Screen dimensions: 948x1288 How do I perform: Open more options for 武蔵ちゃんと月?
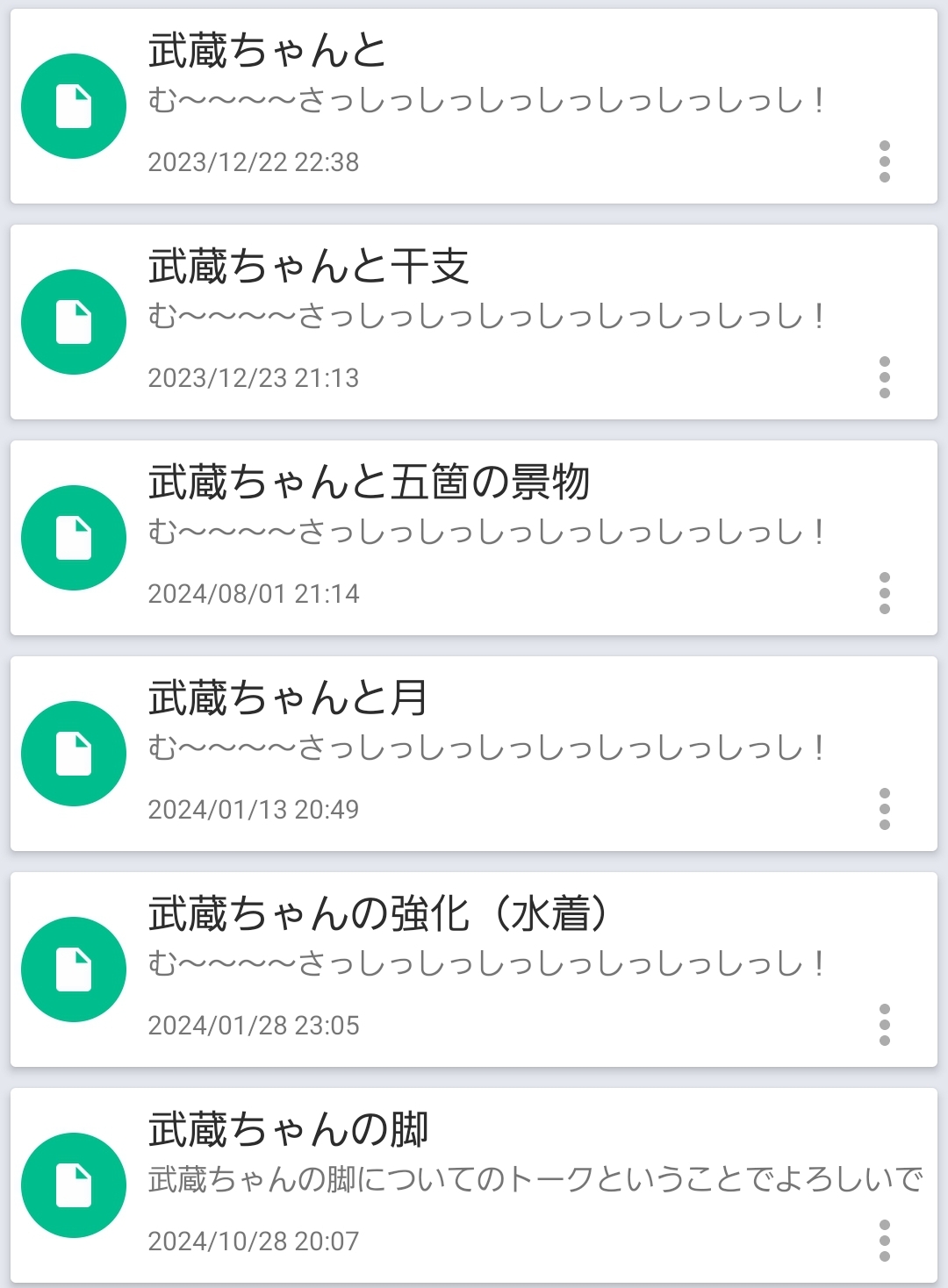(884, 809)
